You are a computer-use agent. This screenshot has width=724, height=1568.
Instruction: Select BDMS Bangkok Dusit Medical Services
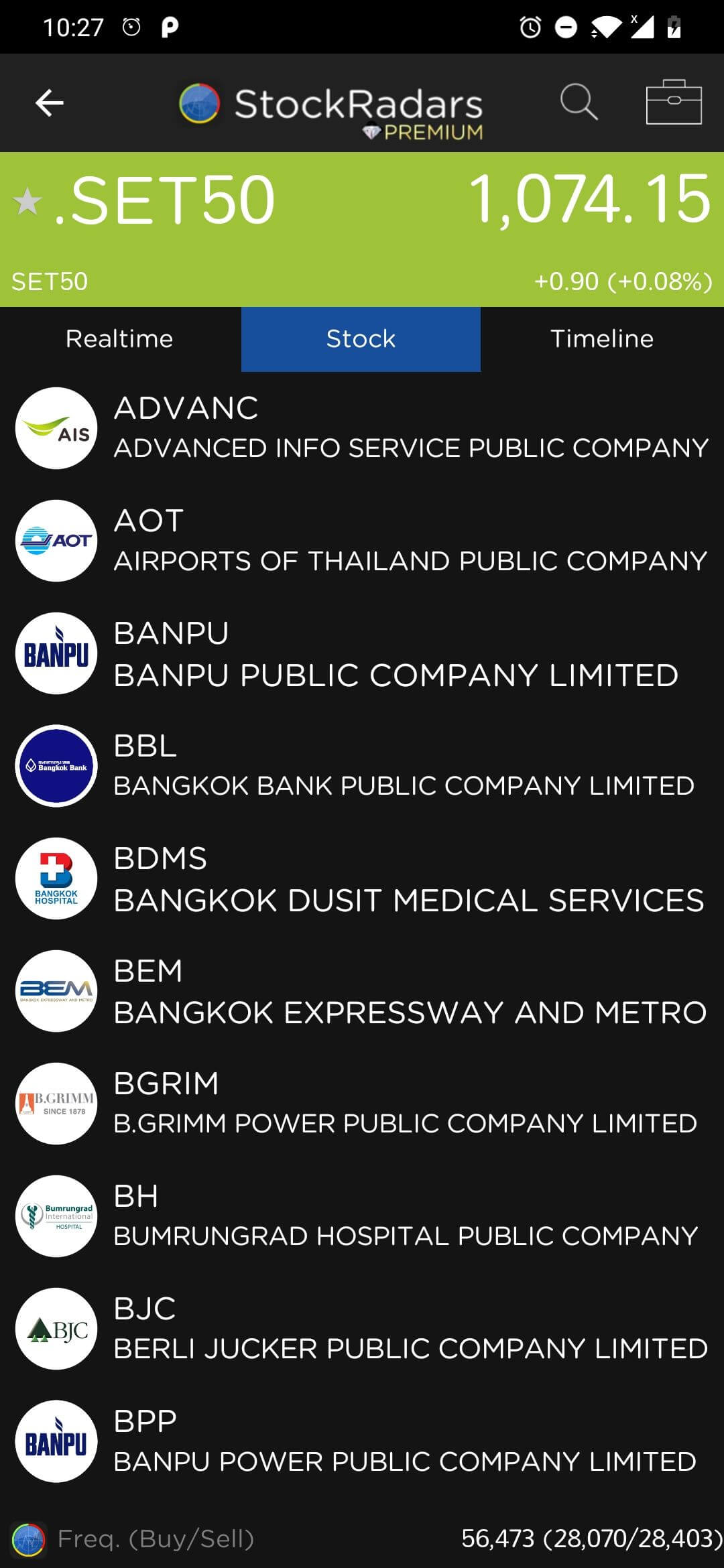pyautogui.click(x=362, y=878)
